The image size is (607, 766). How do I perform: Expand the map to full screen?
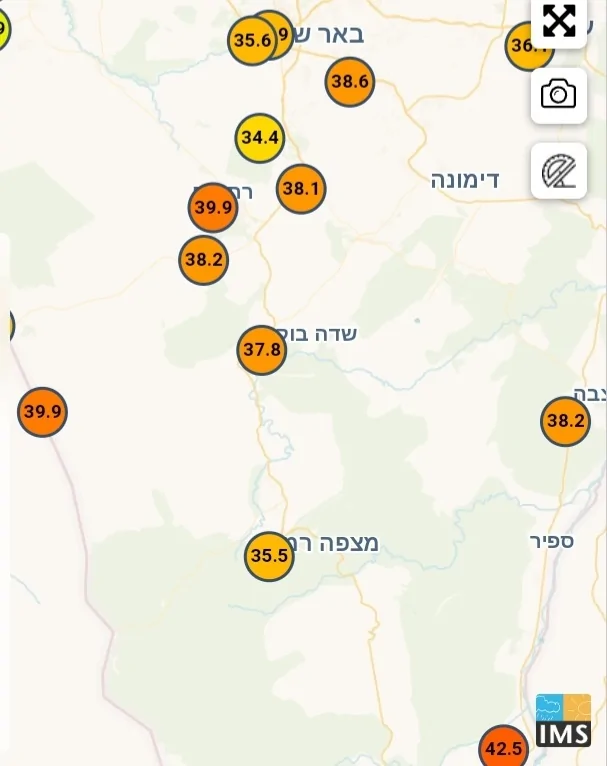pyautogui.click(x=558, y=21)
